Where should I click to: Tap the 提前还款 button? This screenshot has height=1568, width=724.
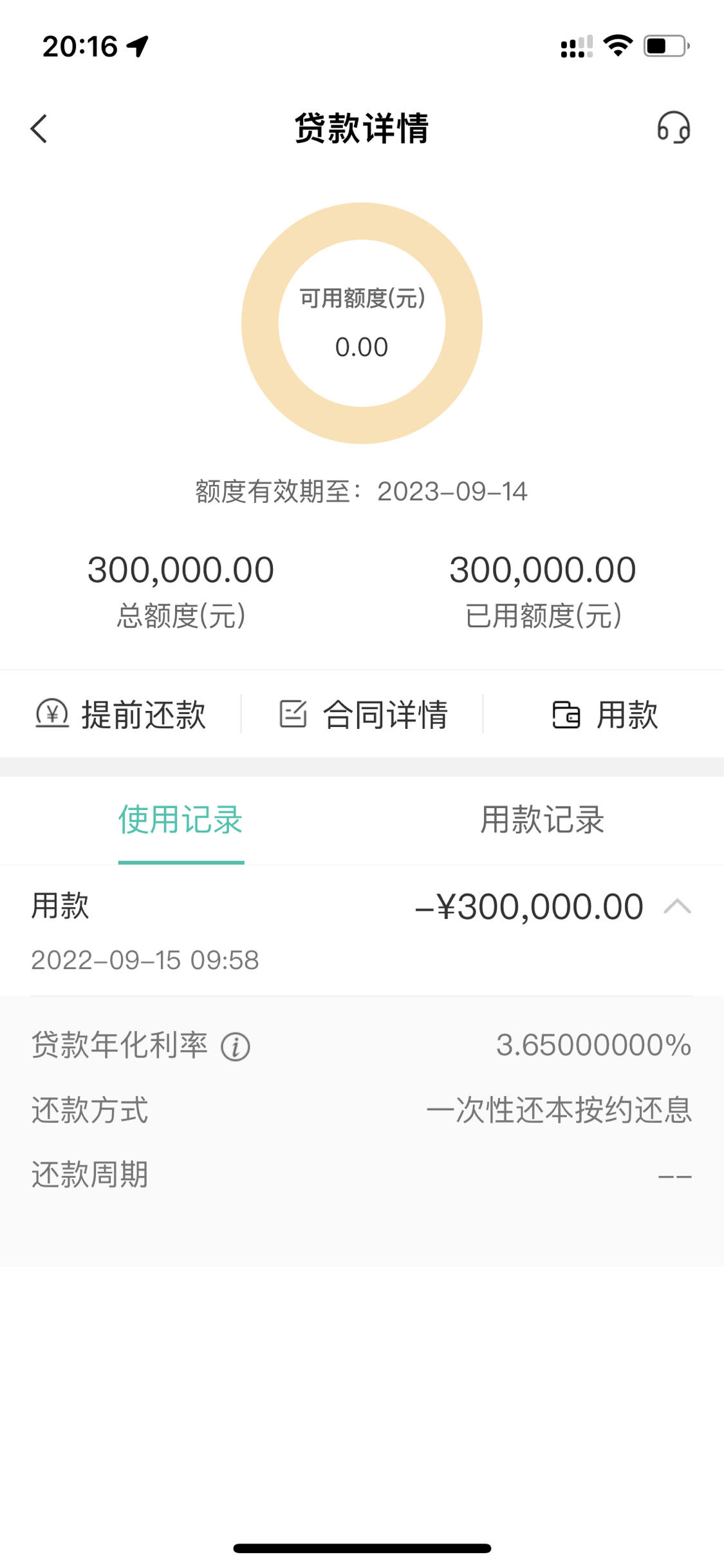point(120,714)
